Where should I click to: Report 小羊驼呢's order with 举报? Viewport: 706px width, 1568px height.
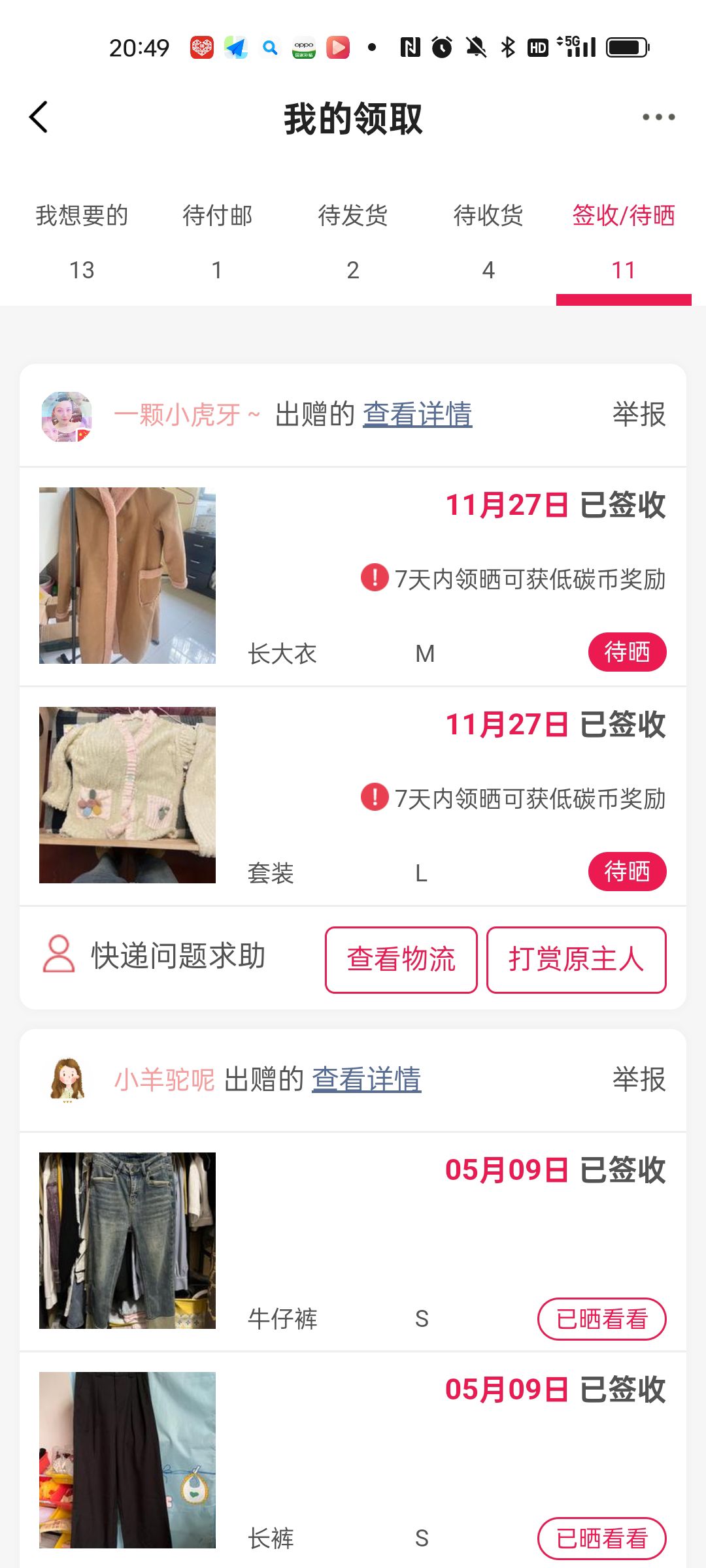coord(639,1079)
